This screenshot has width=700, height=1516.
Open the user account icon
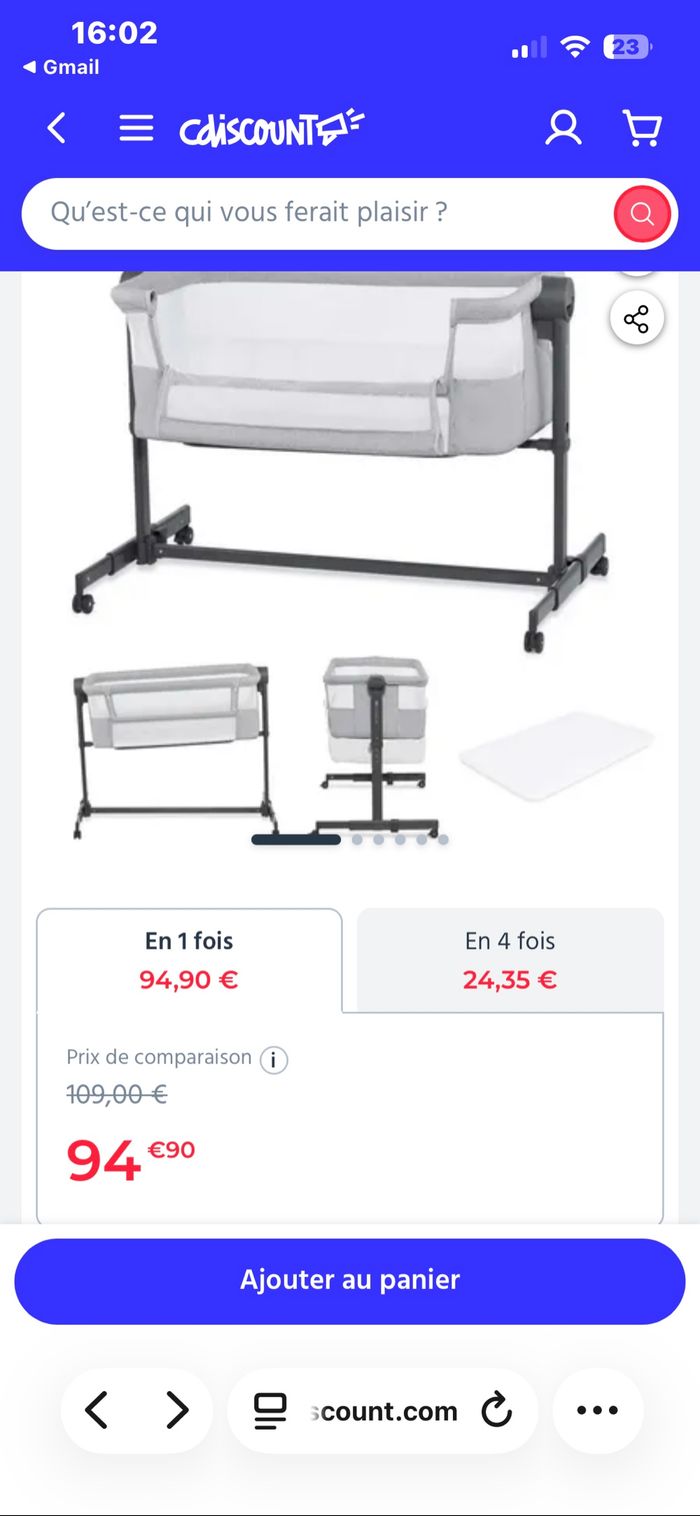click(563, 128)
